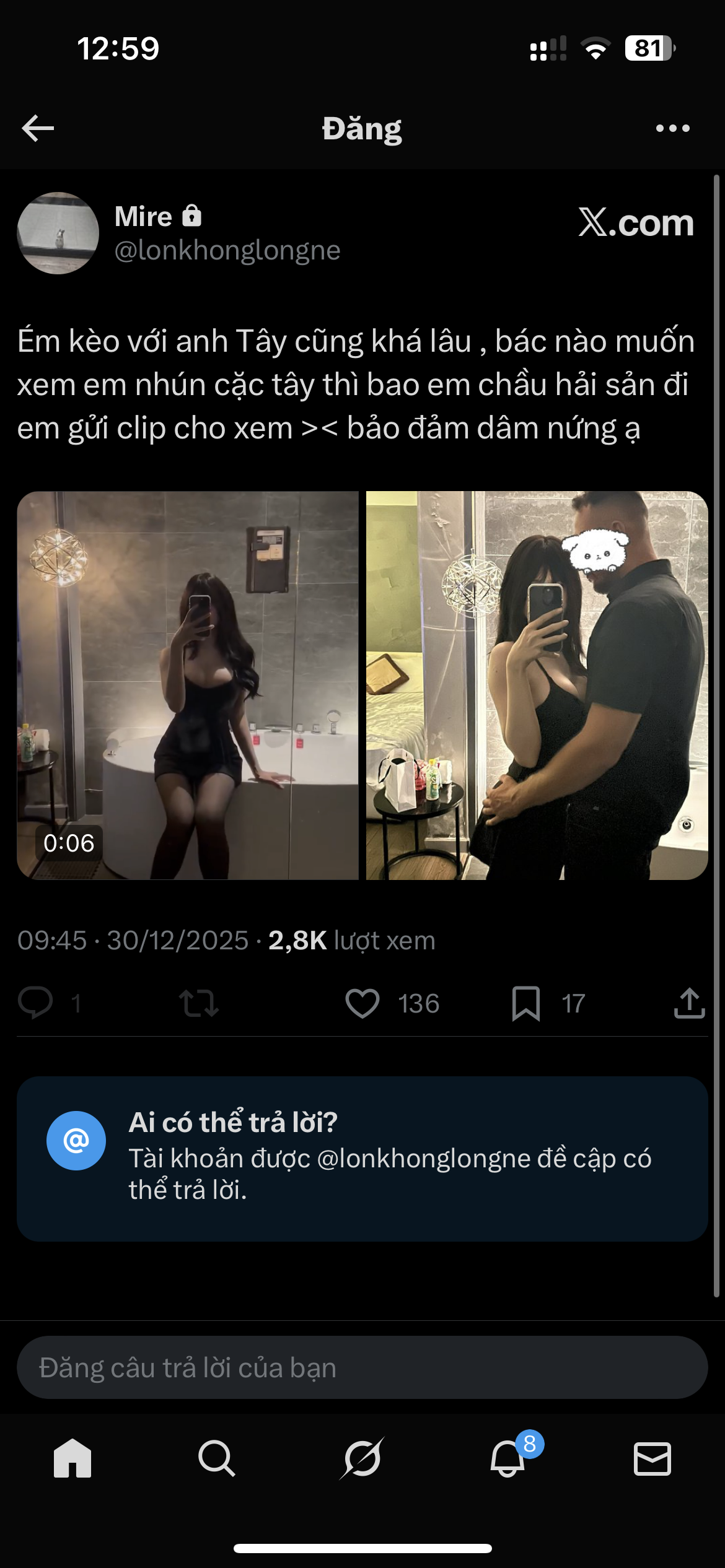Open the Grok tab
Viewport: 725px width, 1568px height.
362,1458
